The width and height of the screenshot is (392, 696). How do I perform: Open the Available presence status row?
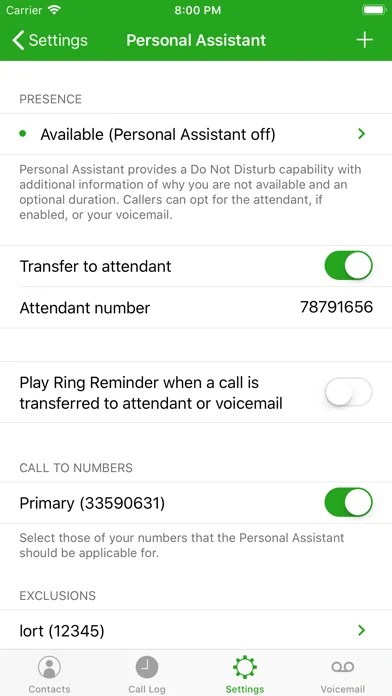pyautogui.click(x=196, y=134)
